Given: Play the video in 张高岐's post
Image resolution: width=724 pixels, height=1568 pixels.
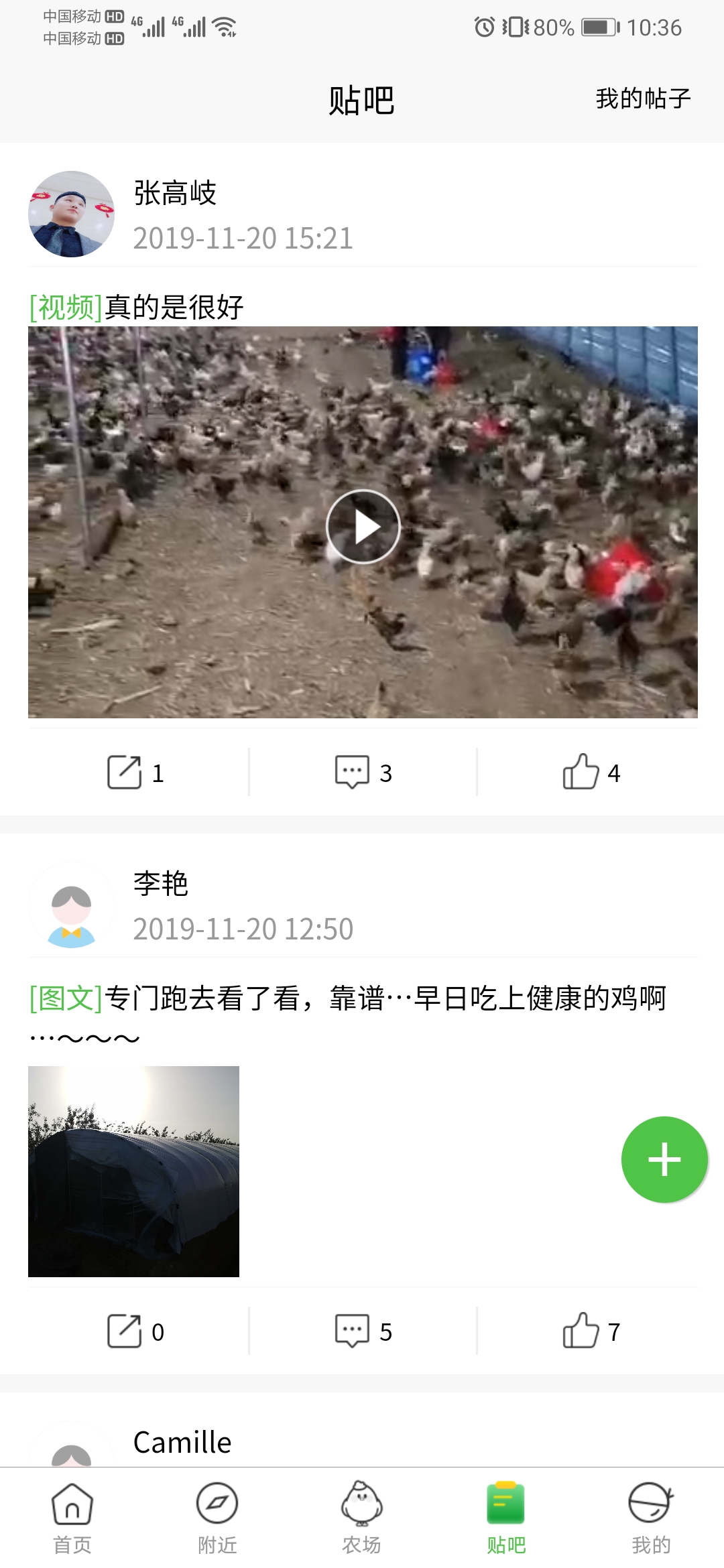Looking at the screenshot, I should [x=363, y=526].
